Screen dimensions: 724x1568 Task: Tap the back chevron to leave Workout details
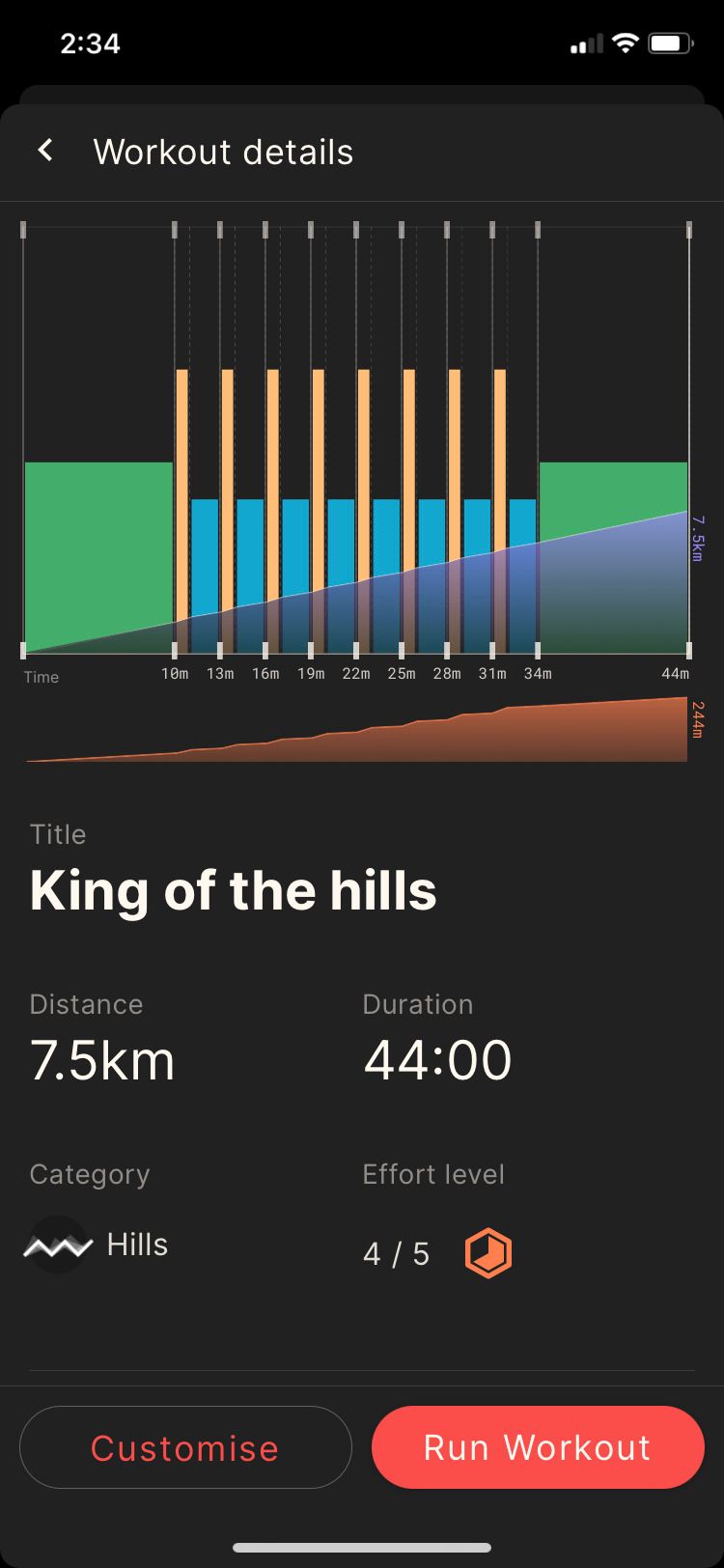point(44,151)
